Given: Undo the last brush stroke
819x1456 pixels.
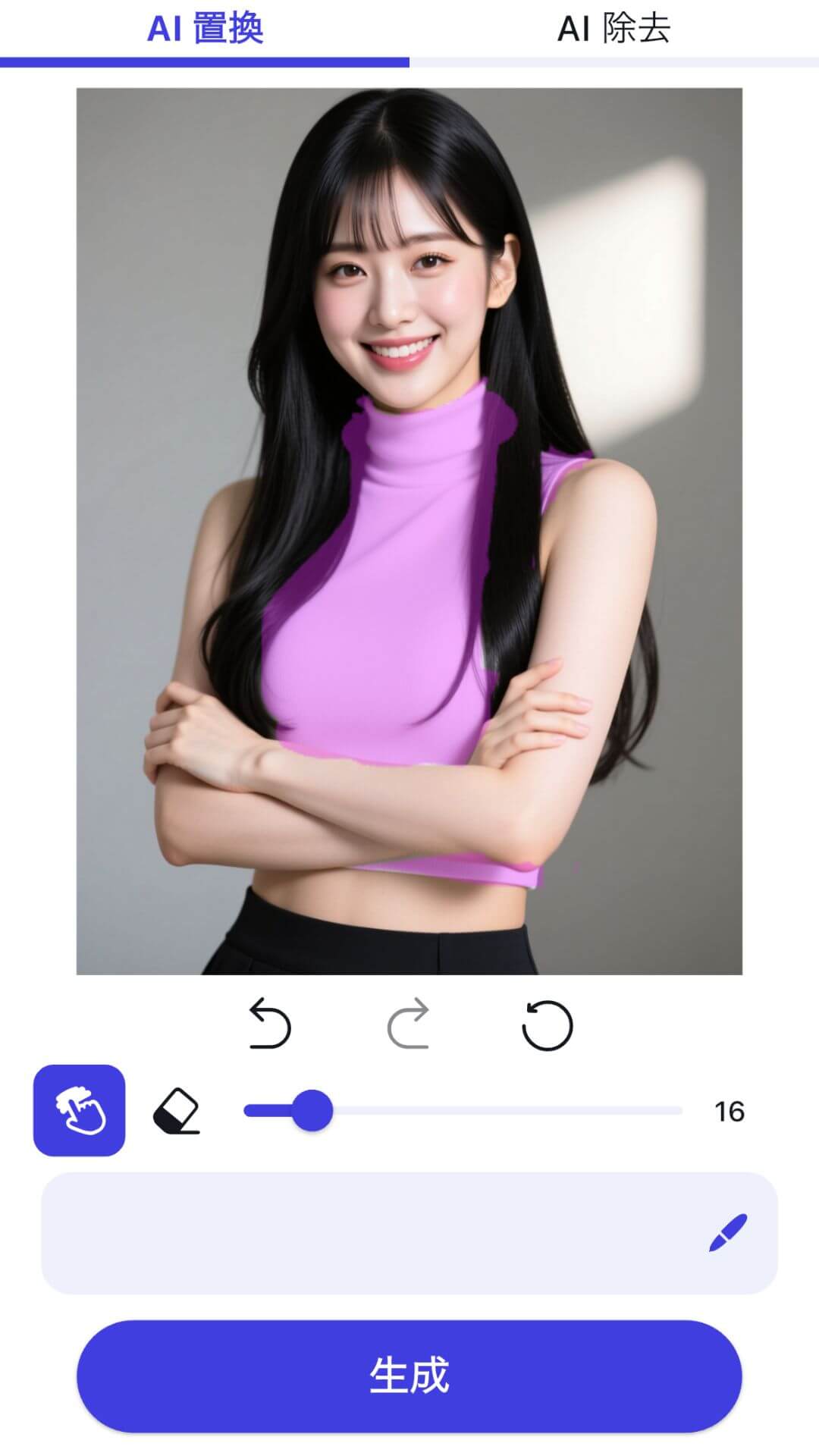Looking at the screenshot, I should pyautogui.click(x=270, y=1025).
